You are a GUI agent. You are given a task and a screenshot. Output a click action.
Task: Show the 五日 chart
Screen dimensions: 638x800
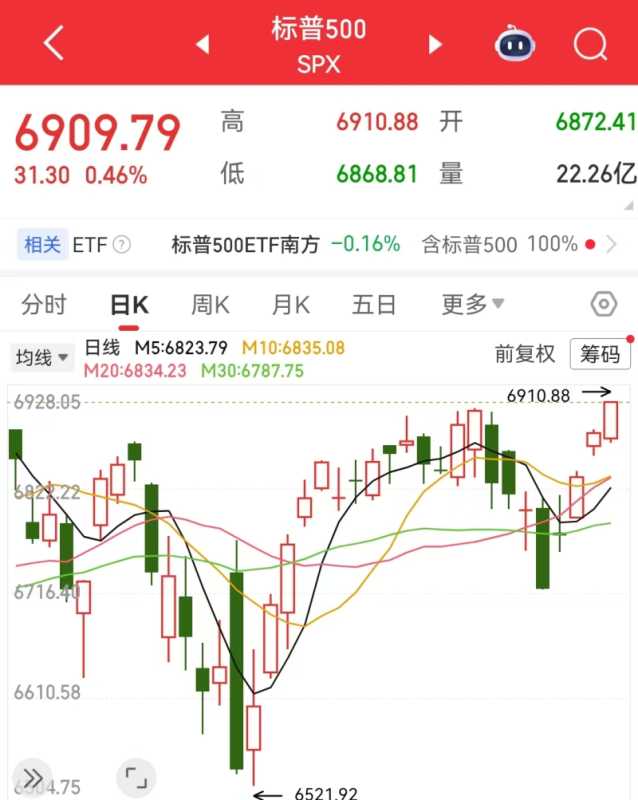(374, 305)
